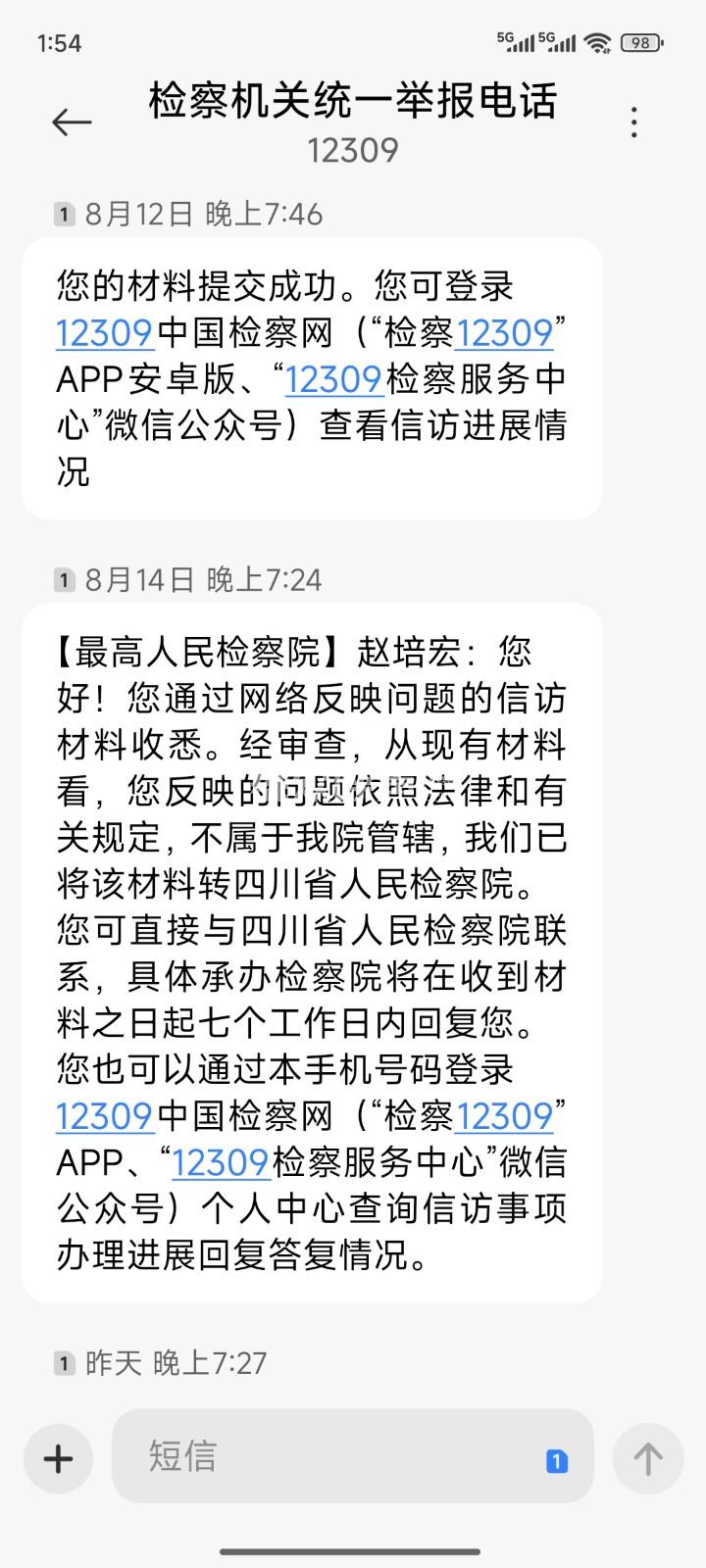The image size is (706, 1568).
Task: Open 12309 link before 中国检察网 in August 14 message
Action: (105, 1116)
